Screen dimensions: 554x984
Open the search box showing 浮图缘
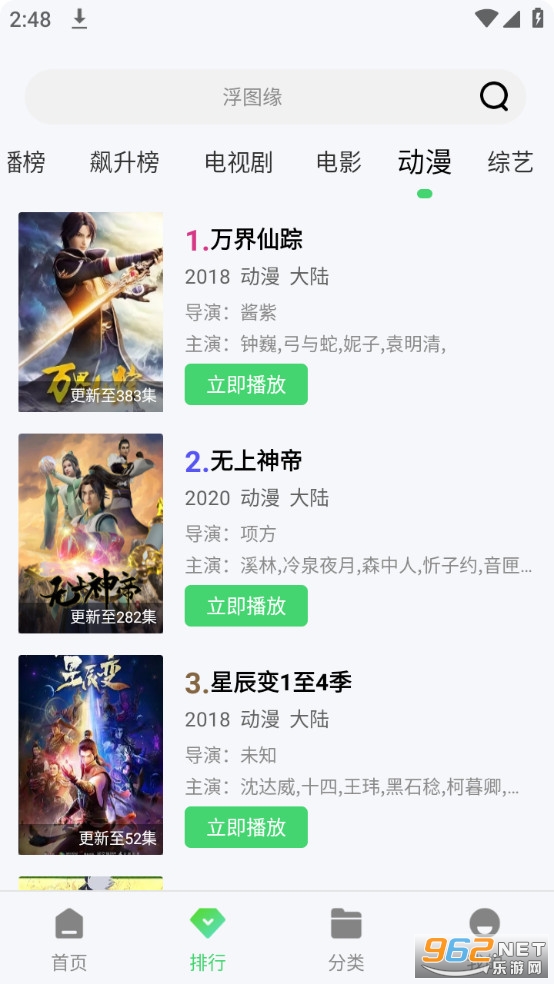[x=275, y=97]
